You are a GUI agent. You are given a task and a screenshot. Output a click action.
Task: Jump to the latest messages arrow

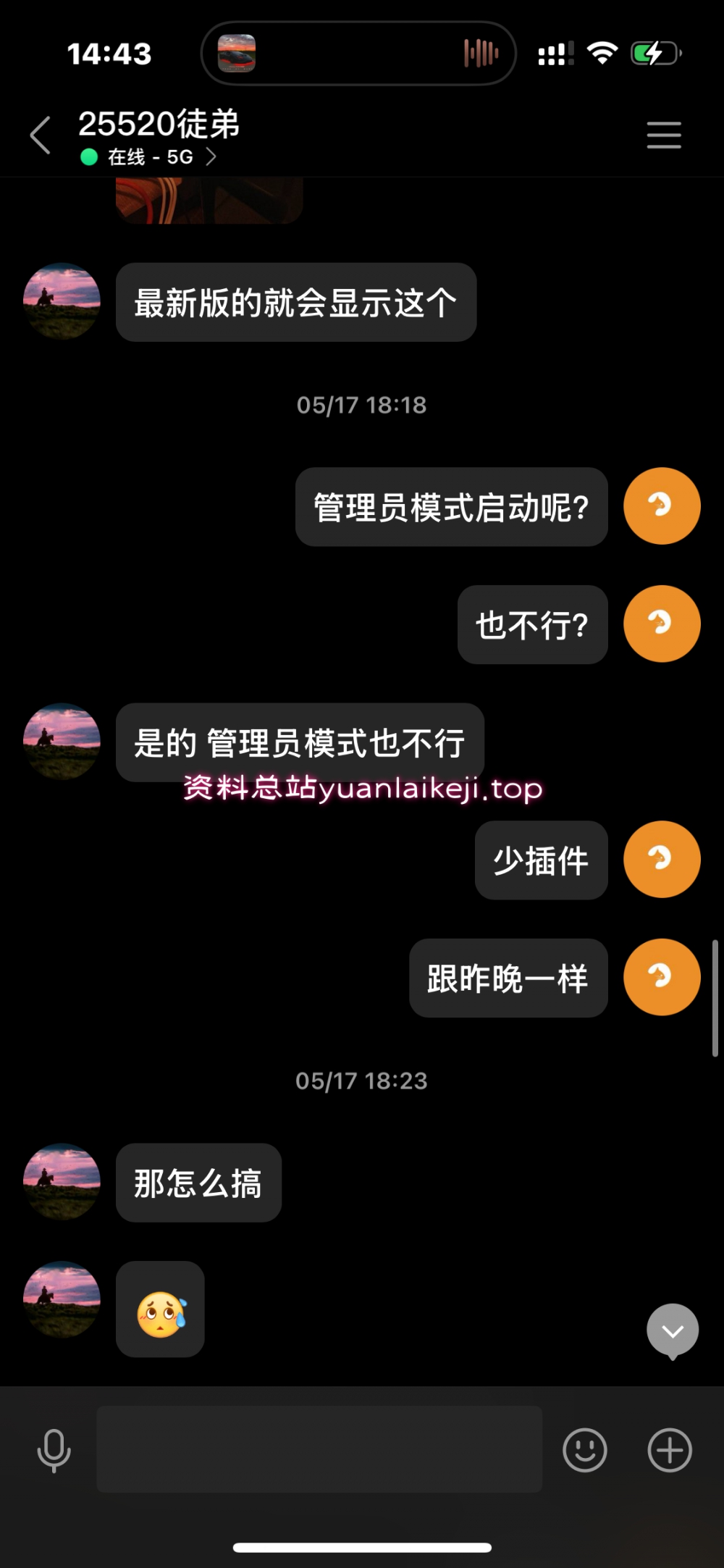672,1330
